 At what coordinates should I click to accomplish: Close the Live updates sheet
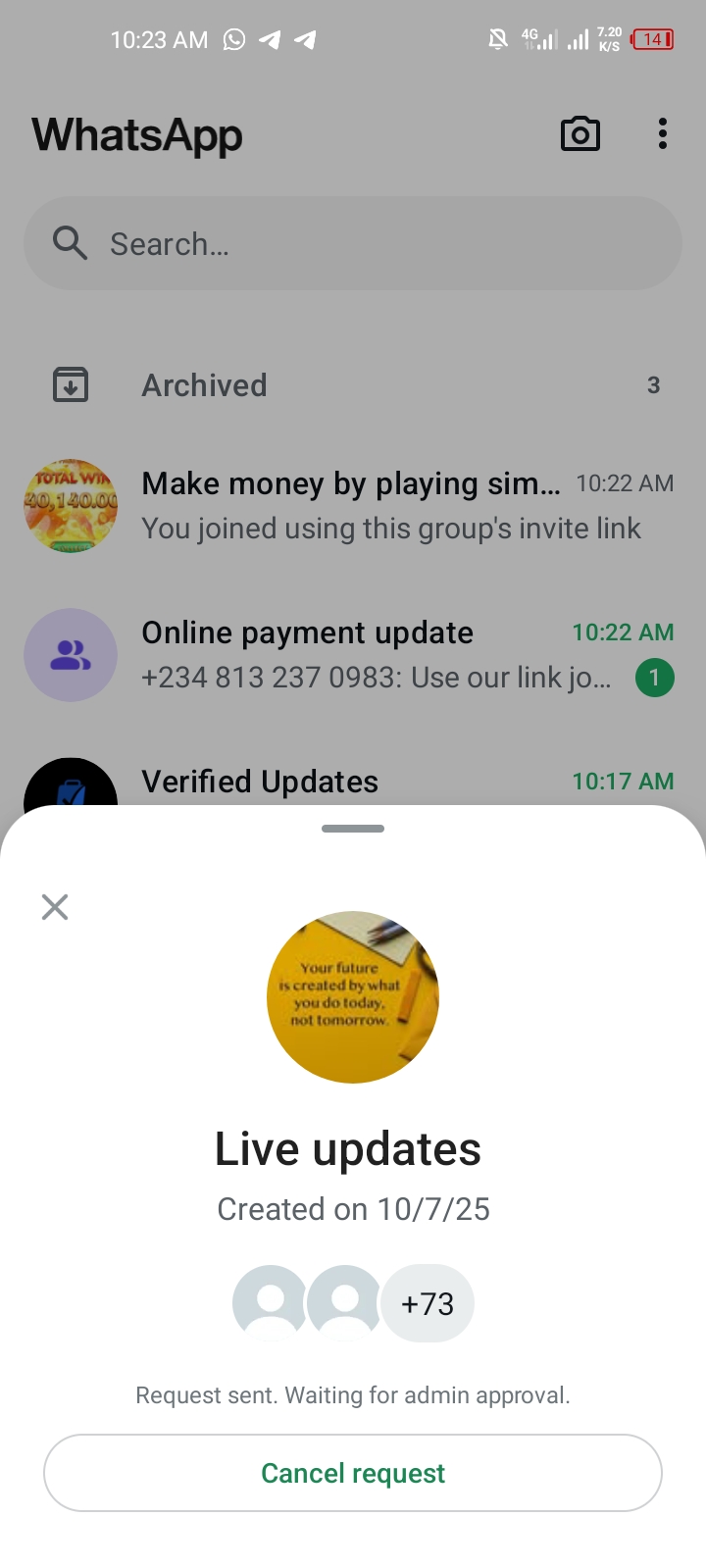pos(55,907)
